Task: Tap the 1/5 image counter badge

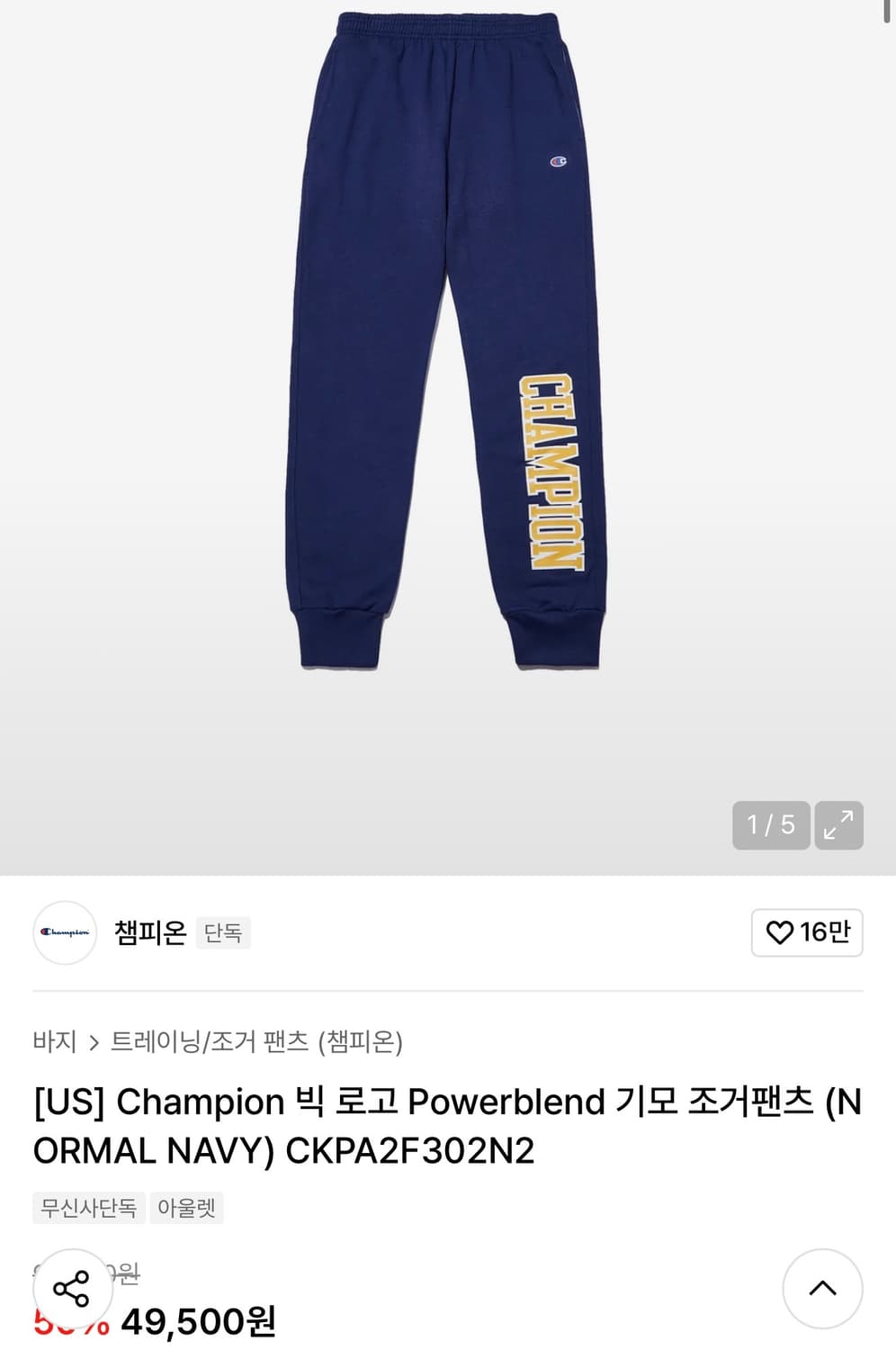Action: pos(770,825)
